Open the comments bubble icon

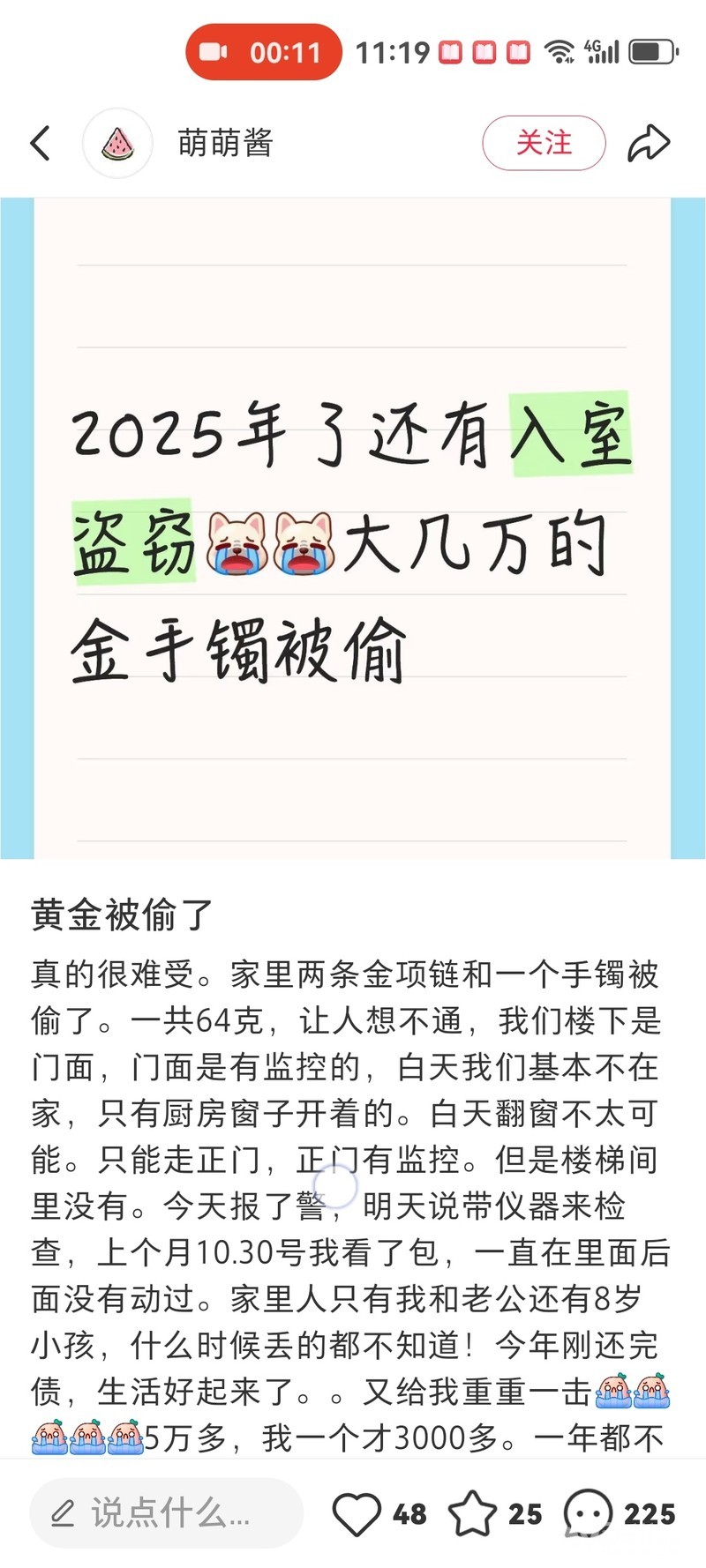588,1513
